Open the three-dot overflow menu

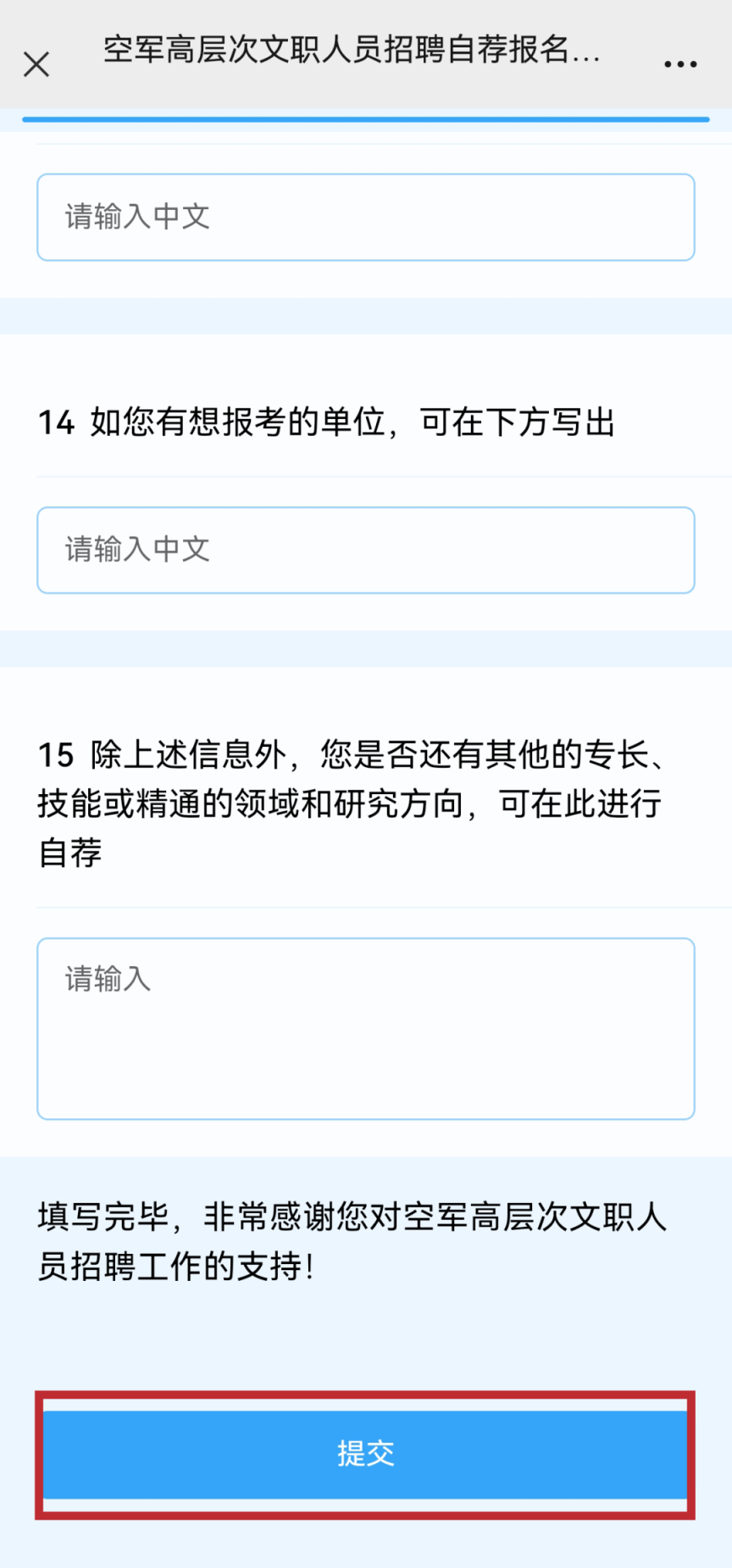(680, 64)
